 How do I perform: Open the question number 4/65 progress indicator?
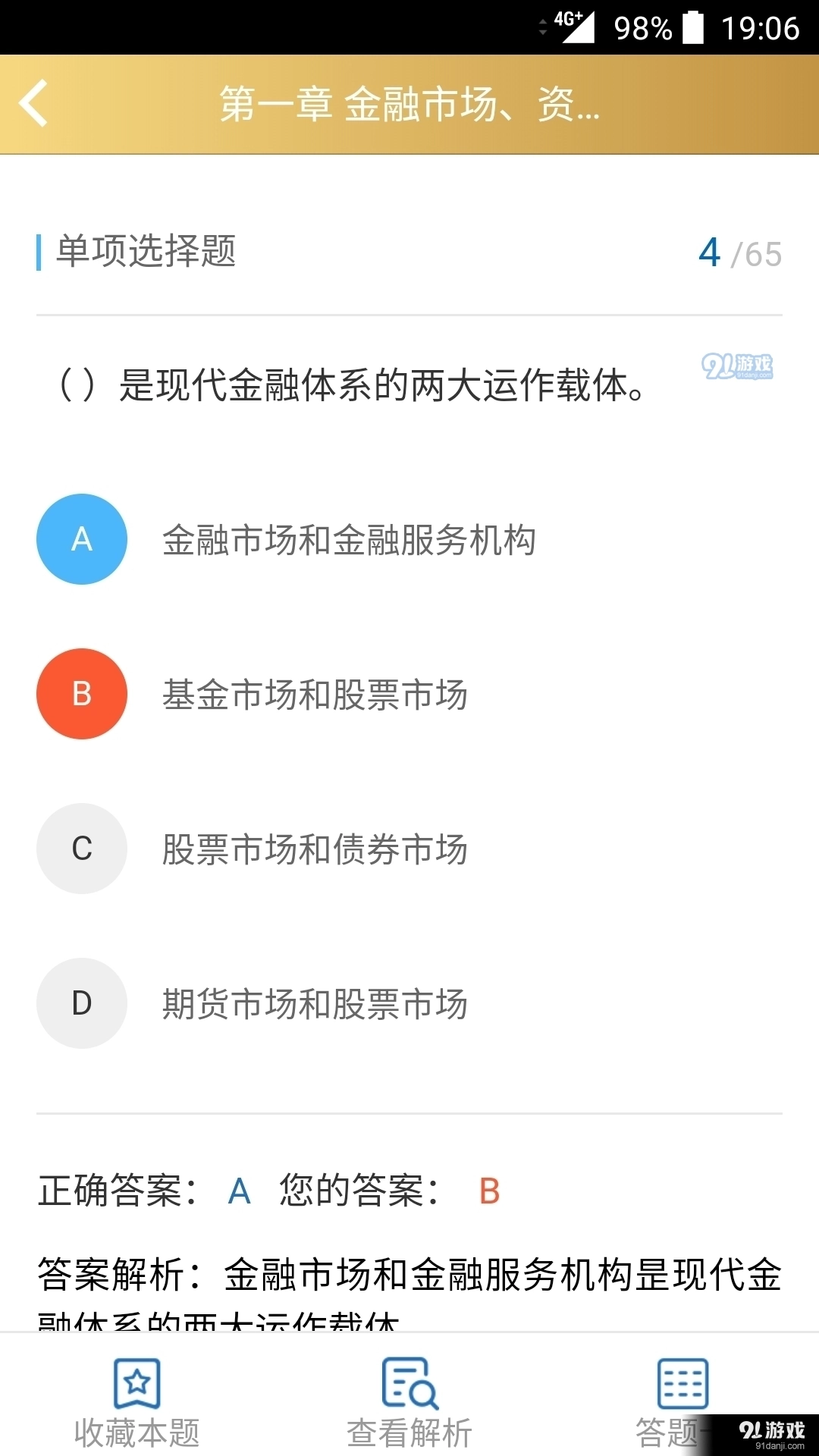[739, 253]
